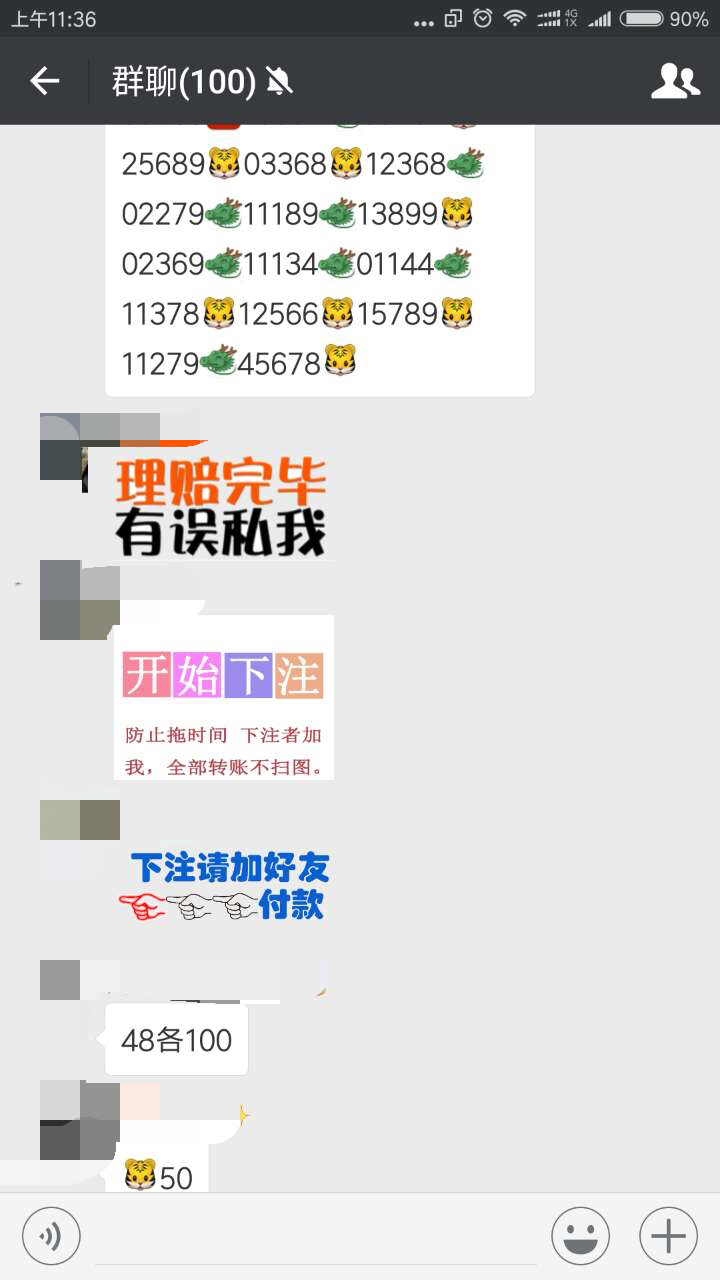This screenshot has height=1280, width=720.
Task: Switch to voice message input
Action: pyautogui.click(x=50, y=1236)
